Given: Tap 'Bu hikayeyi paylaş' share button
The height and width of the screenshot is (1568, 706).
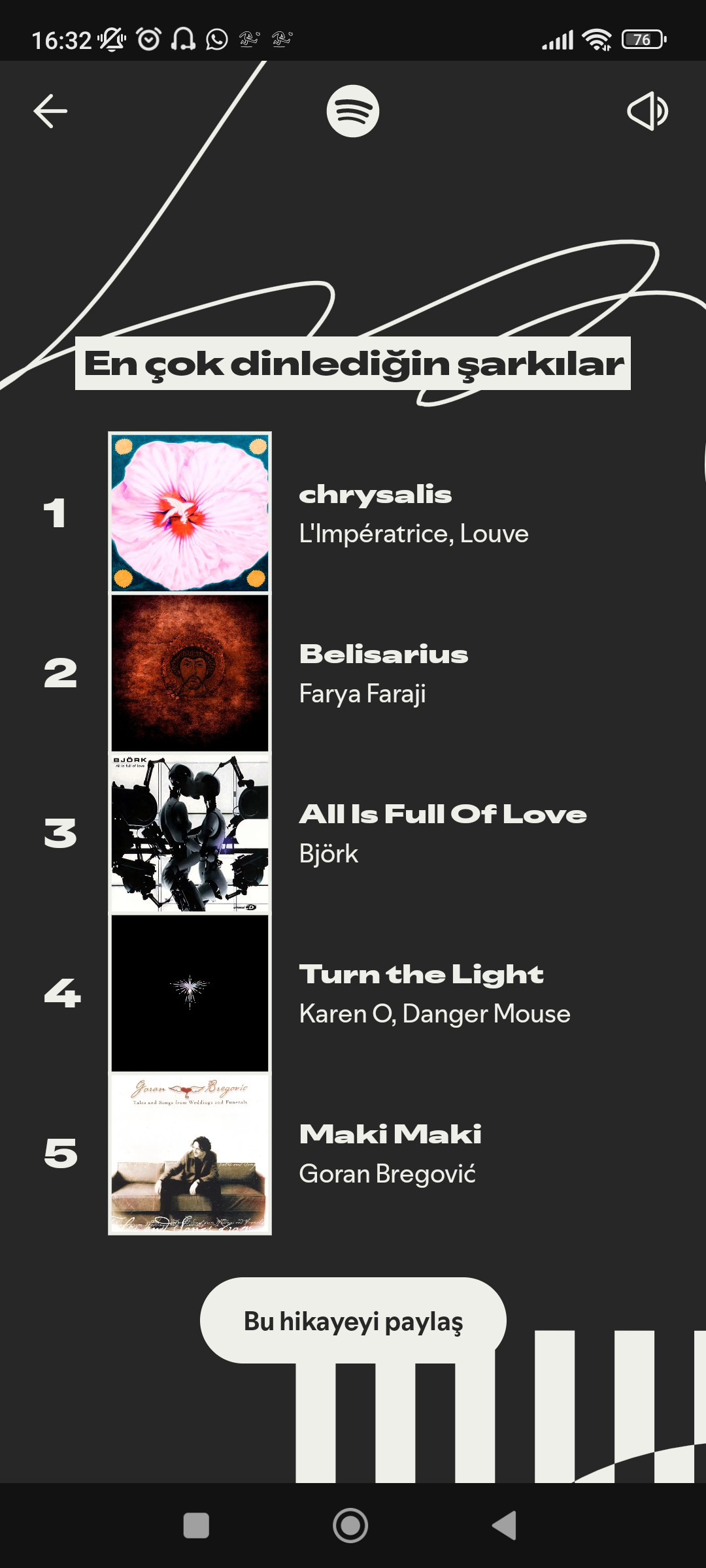Looking at the screenshot, I should tap(353, 1321).
